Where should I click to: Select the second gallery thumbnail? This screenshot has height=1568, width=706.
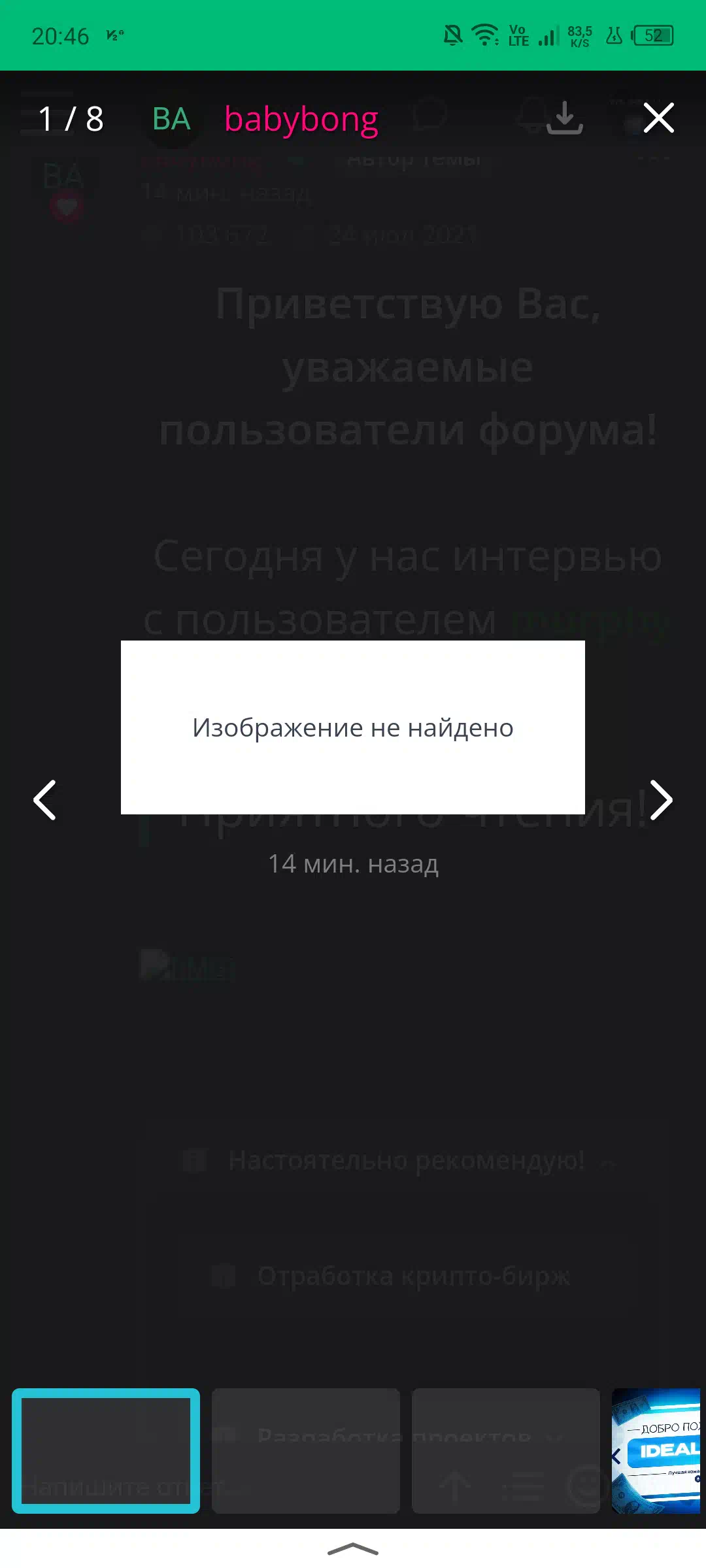point(306,1451)
